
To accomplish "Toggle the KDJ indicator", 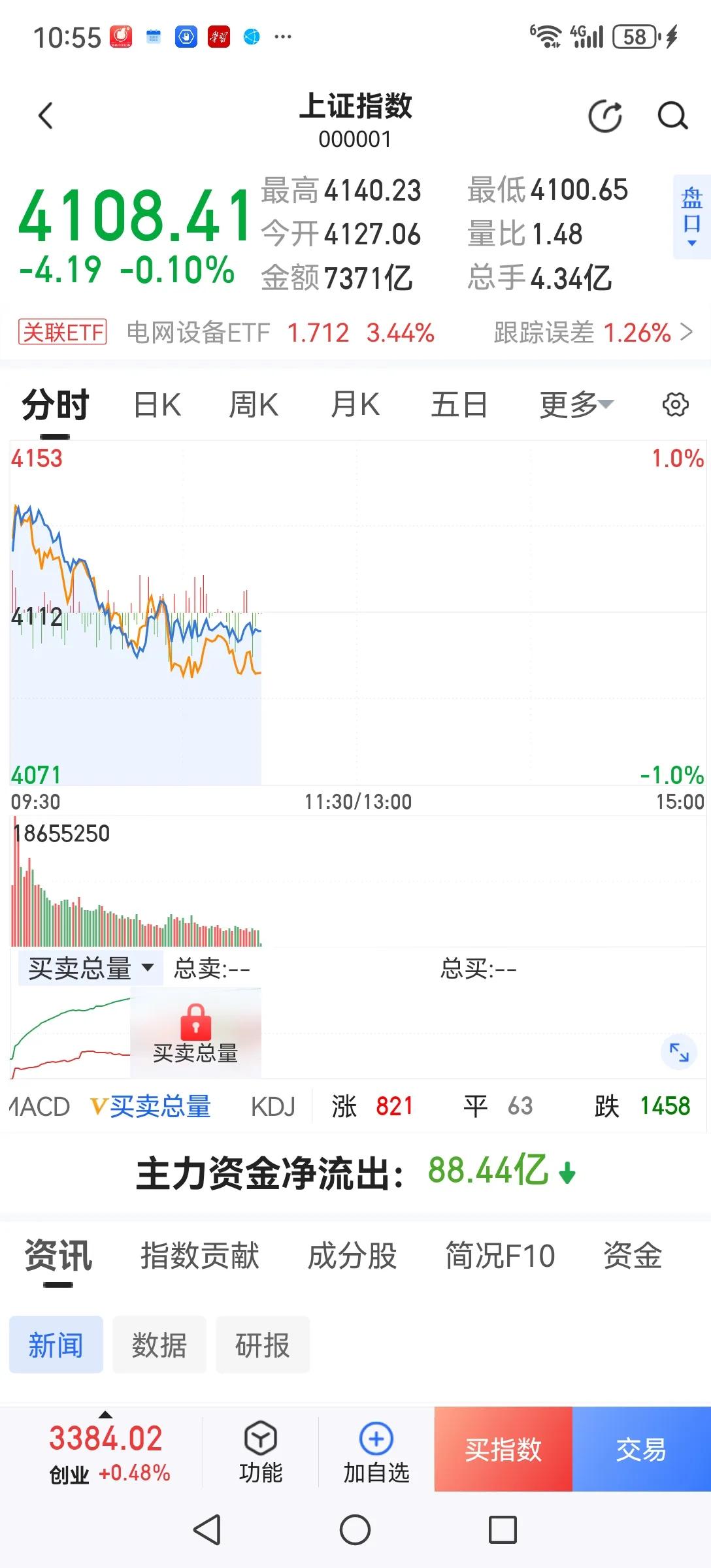I will pos(274,1106).
